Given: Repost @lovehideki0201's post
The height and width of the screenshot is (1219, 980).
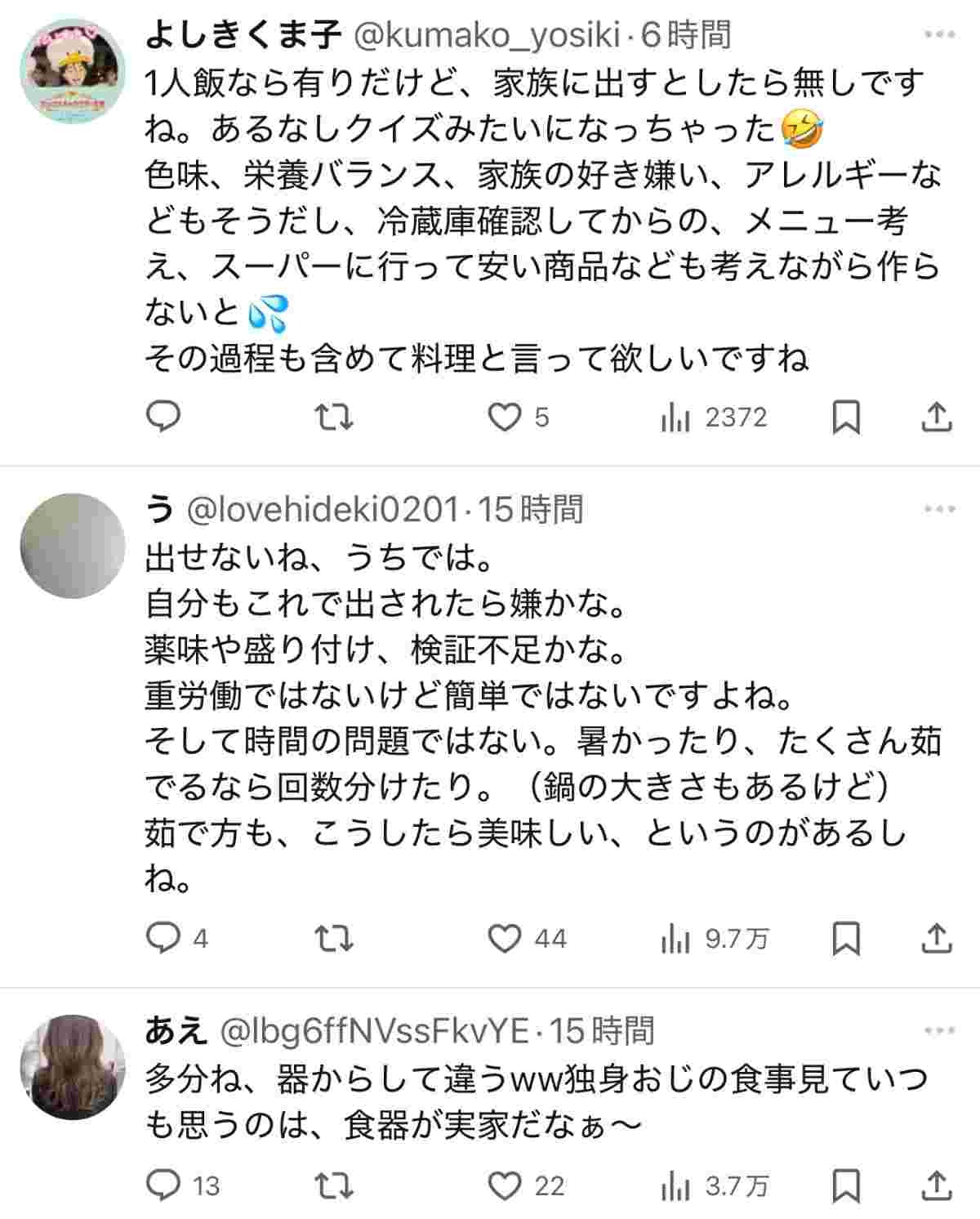Looking at the screenshot, I should coord(334,939).
